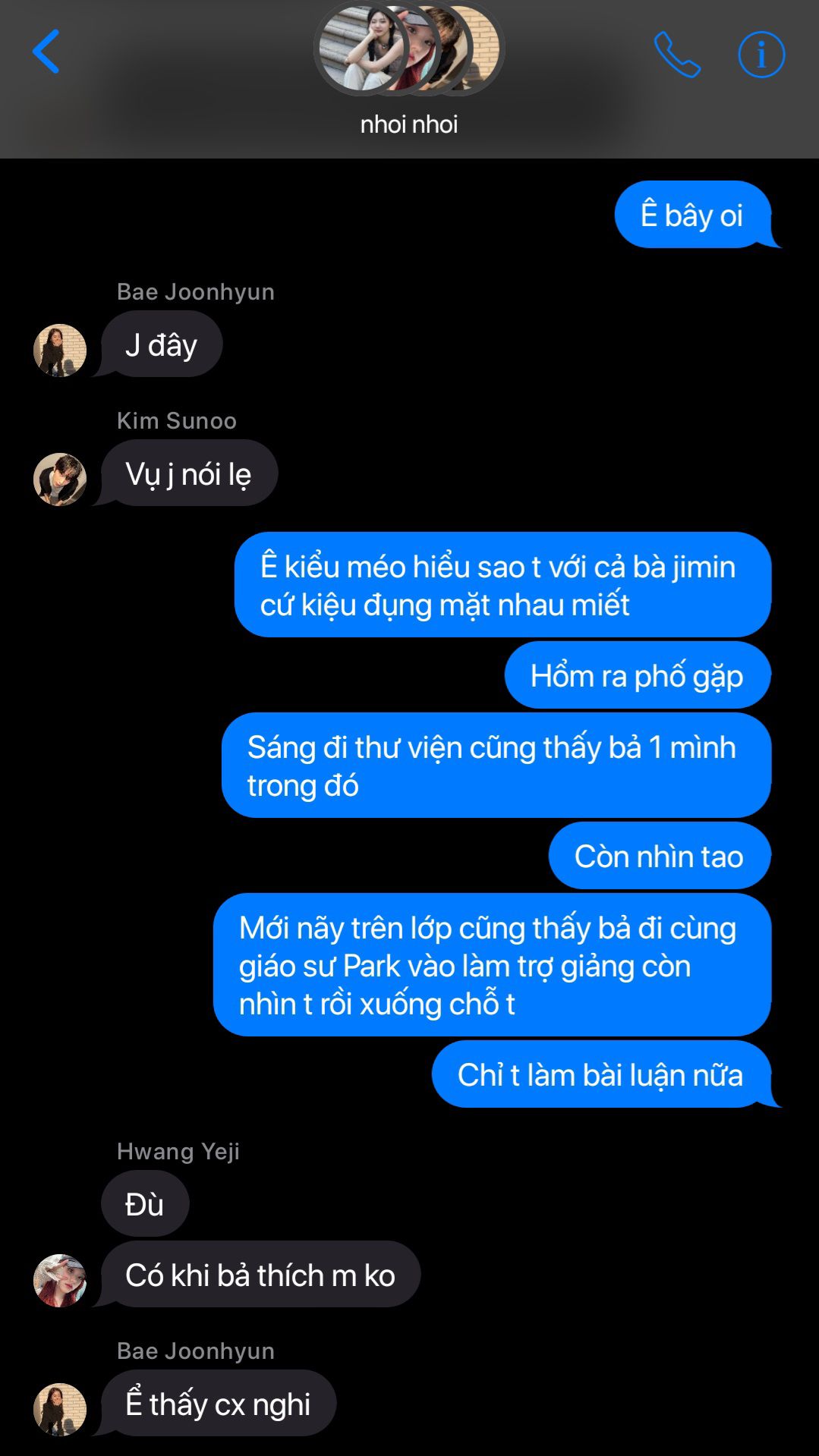
Task: Tap Hwang Yeji's avatar
Action: coord(60,1281)
